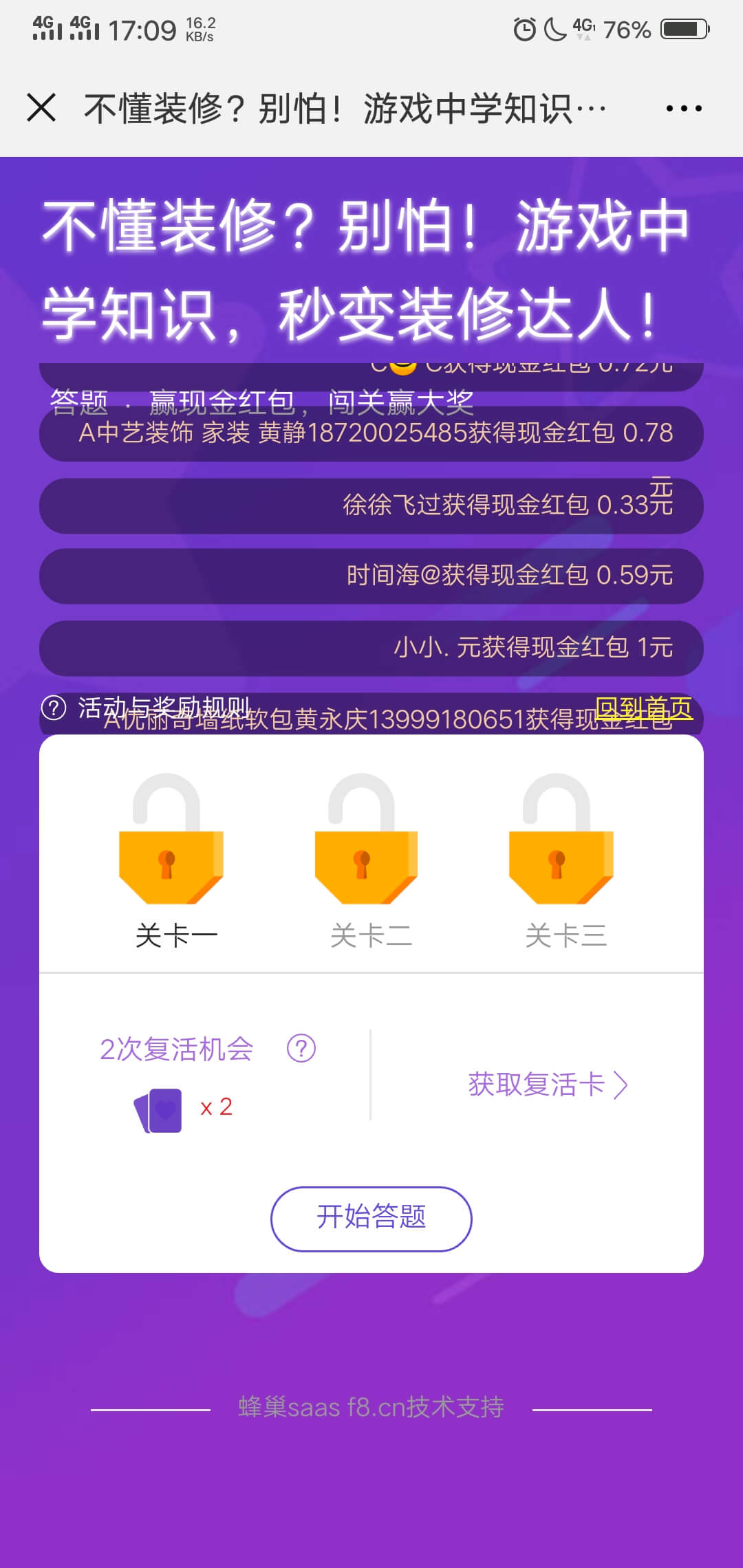Select level 关卡一
Image resolution: width=743 pixels, height=1568 pixels.
(172, 860)
